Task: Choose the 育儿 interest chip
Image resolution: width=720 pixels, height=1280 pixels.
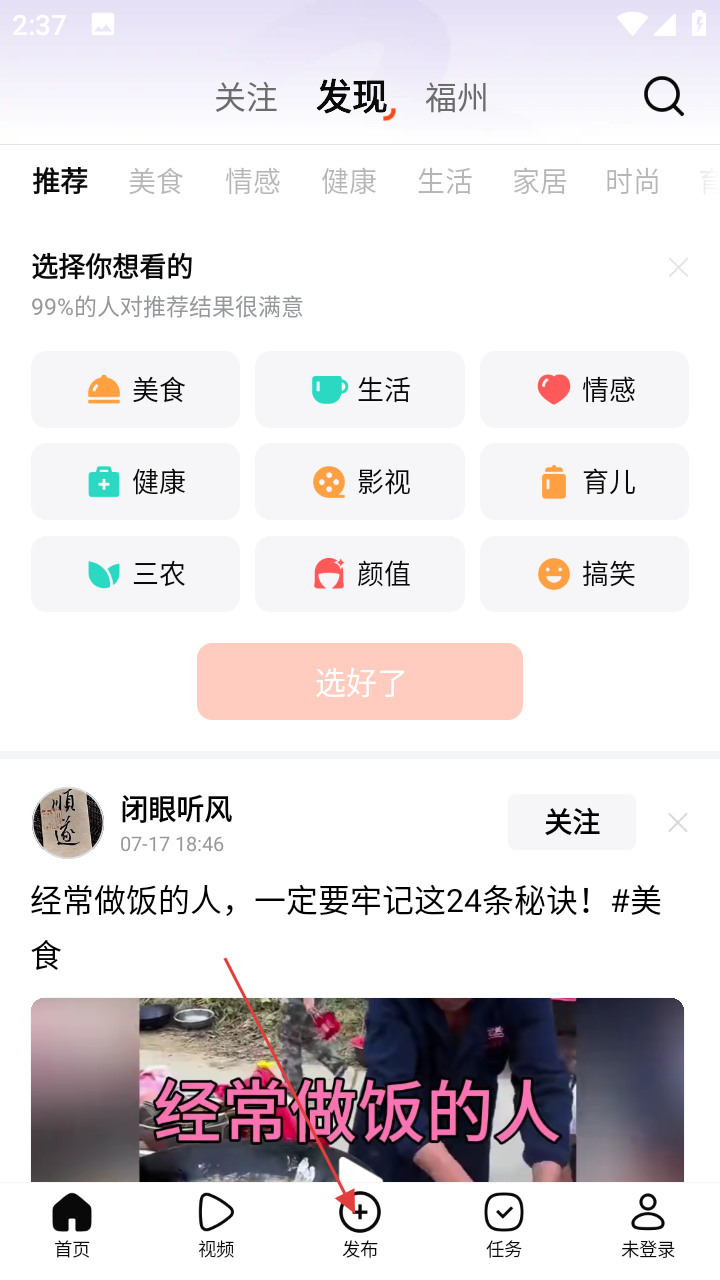Action: pyautogui.click(x=584, y=482)
